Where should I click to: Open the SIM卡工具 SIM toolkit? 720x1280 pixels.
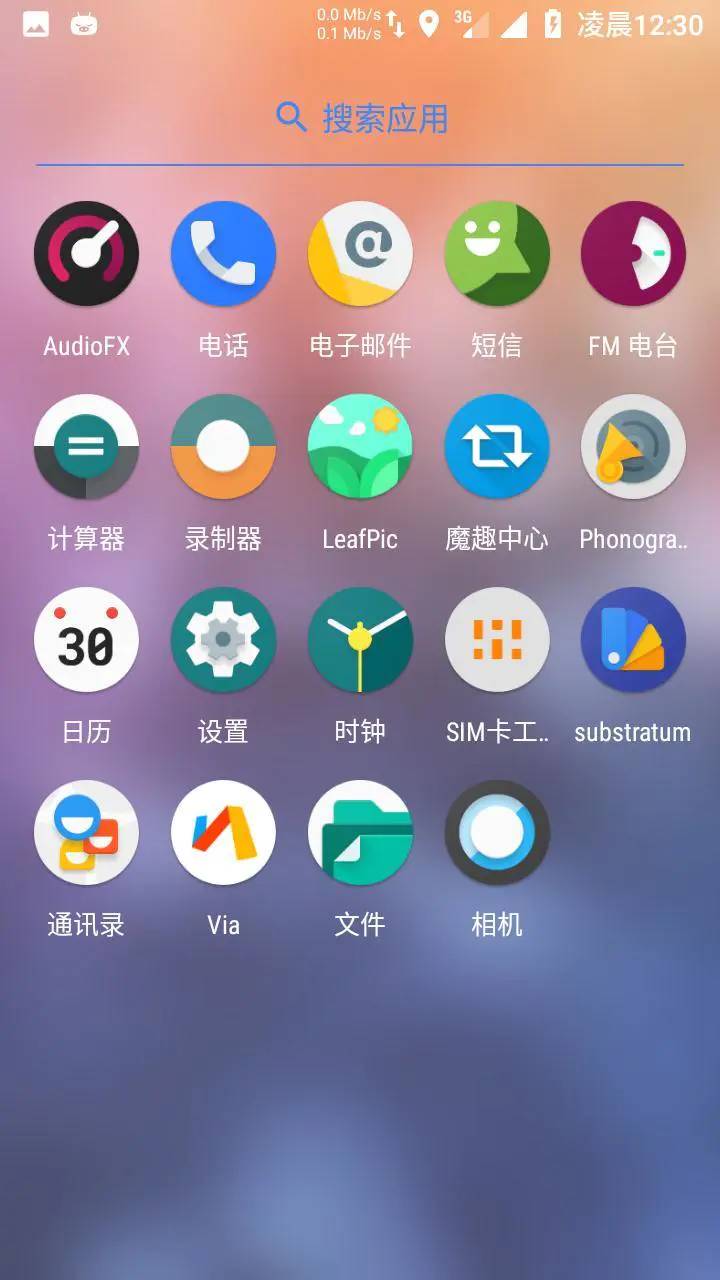497,639
